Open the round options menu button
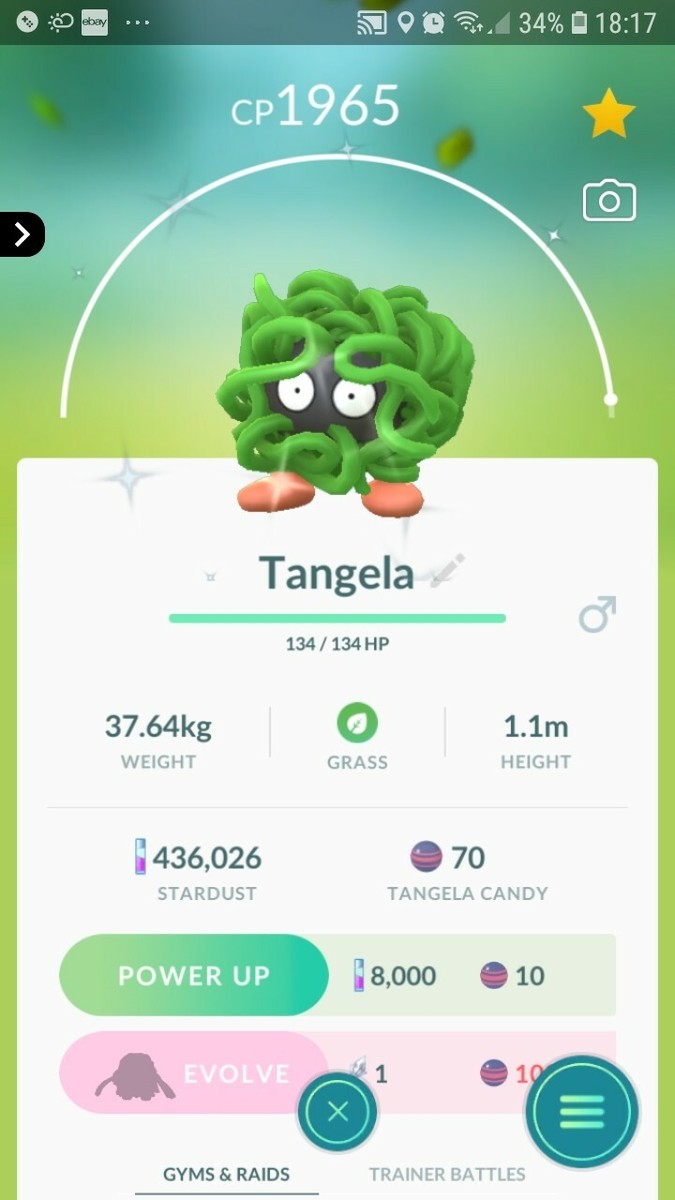Screen dimensions: 675x1200 tap(582, 1111)
